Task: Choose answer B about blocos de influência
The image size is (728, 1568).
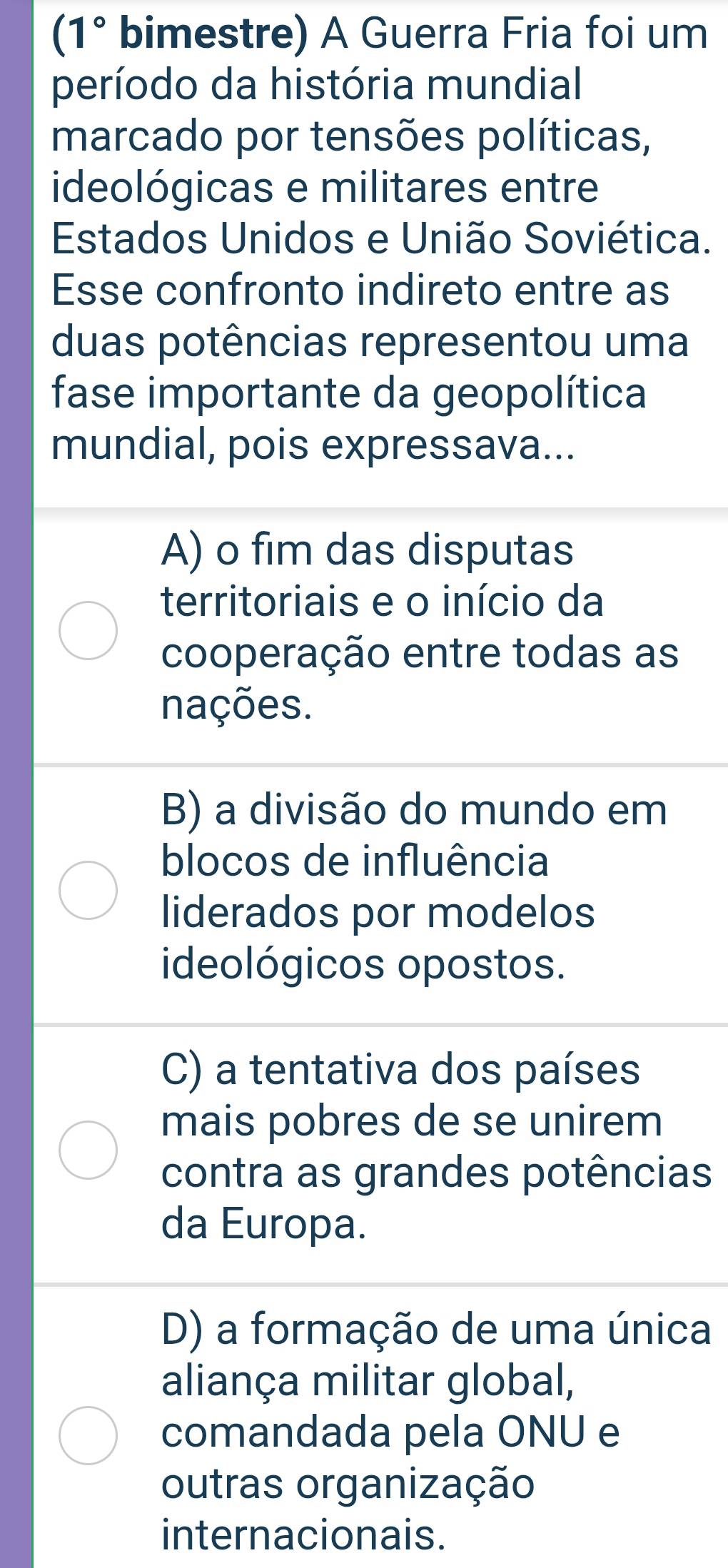Action: (x=89, y=889)
